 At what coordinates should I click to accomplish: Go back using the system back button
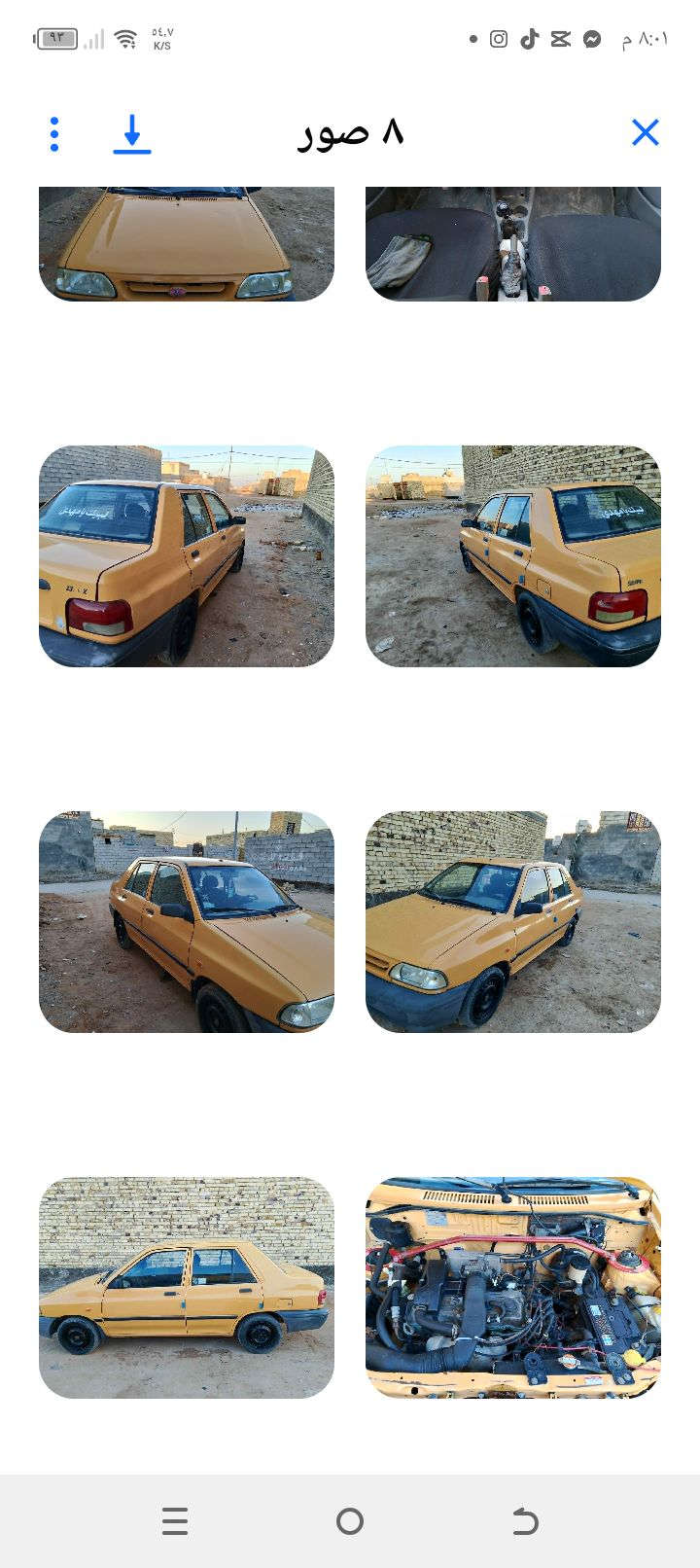525,1520
